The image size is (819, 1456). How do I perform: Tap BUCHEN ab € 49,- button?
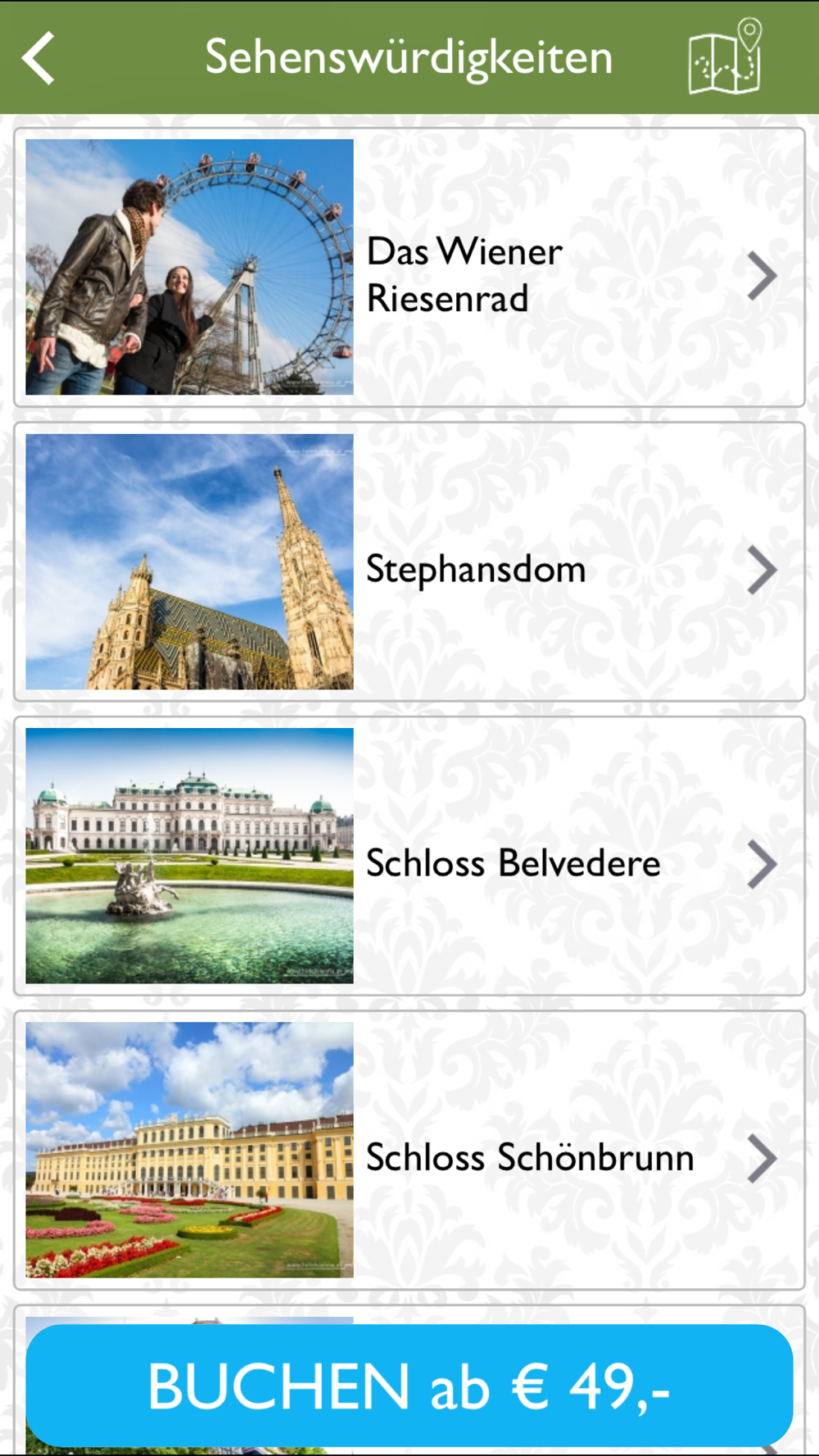point(409,1386)
